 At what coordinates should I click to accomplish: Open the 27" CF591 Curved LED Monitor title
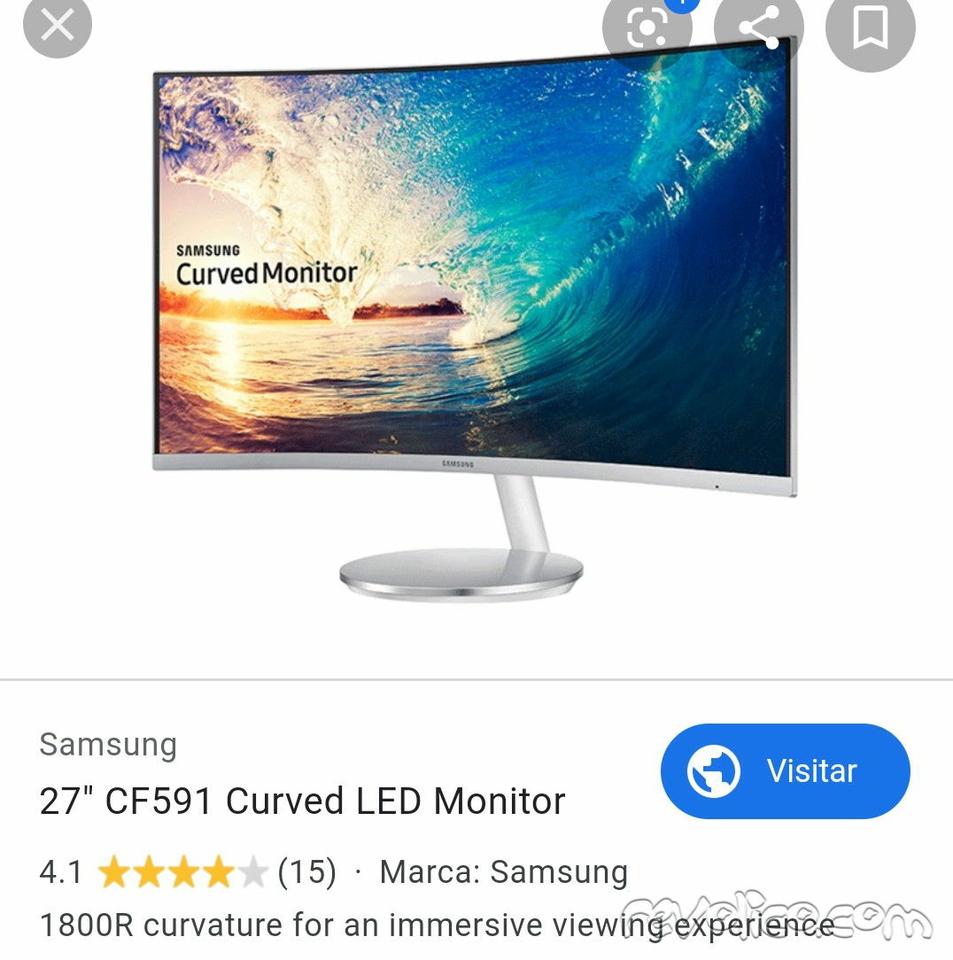coord(302,801)
